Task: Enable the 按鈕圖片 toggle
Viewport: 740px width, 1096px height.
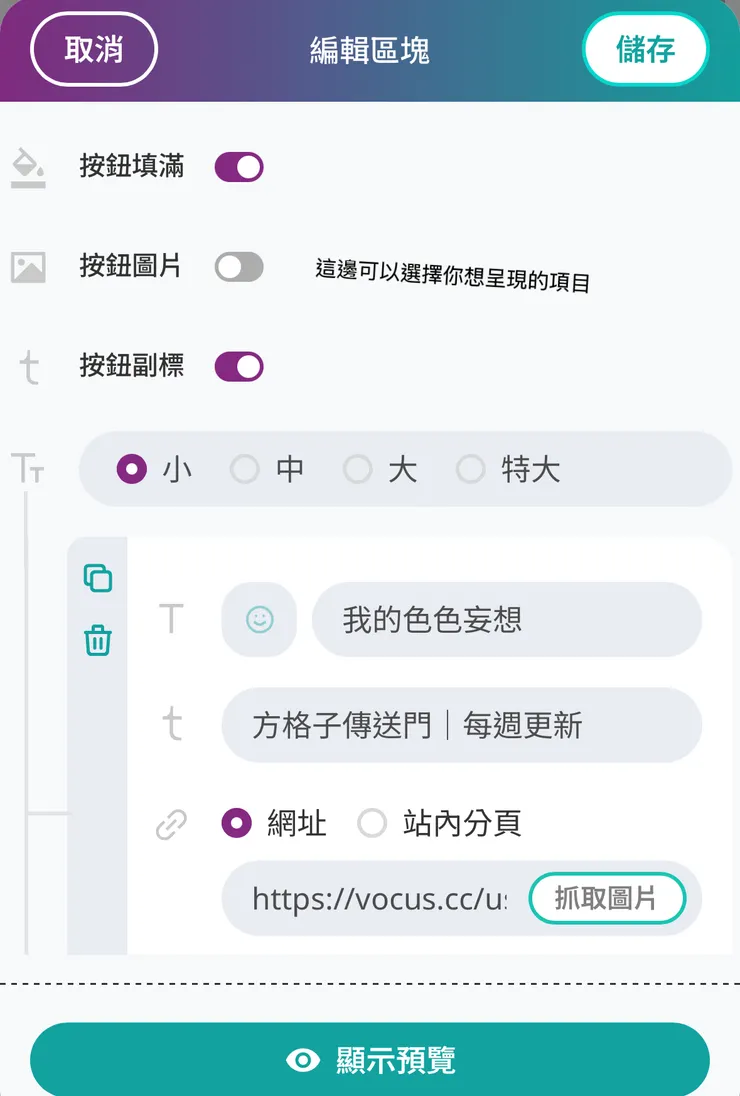Action: click(237, 266)
